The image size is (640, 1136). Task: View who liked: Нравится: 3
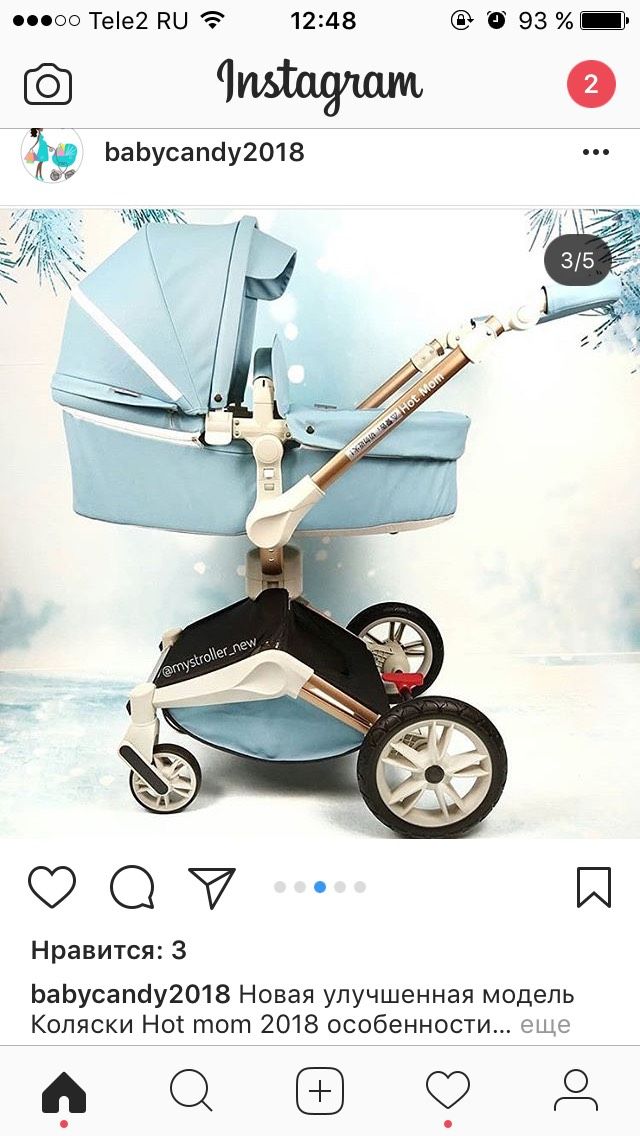click(x=109, y=951)
